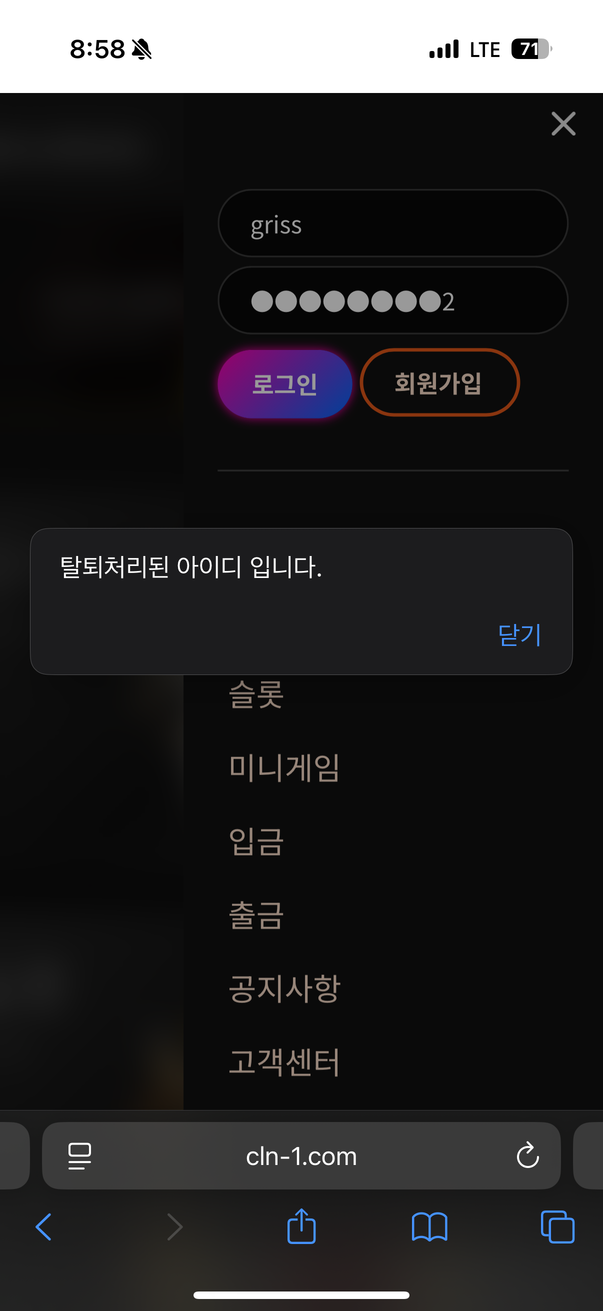View 공지사항 notices

point(284,989)
